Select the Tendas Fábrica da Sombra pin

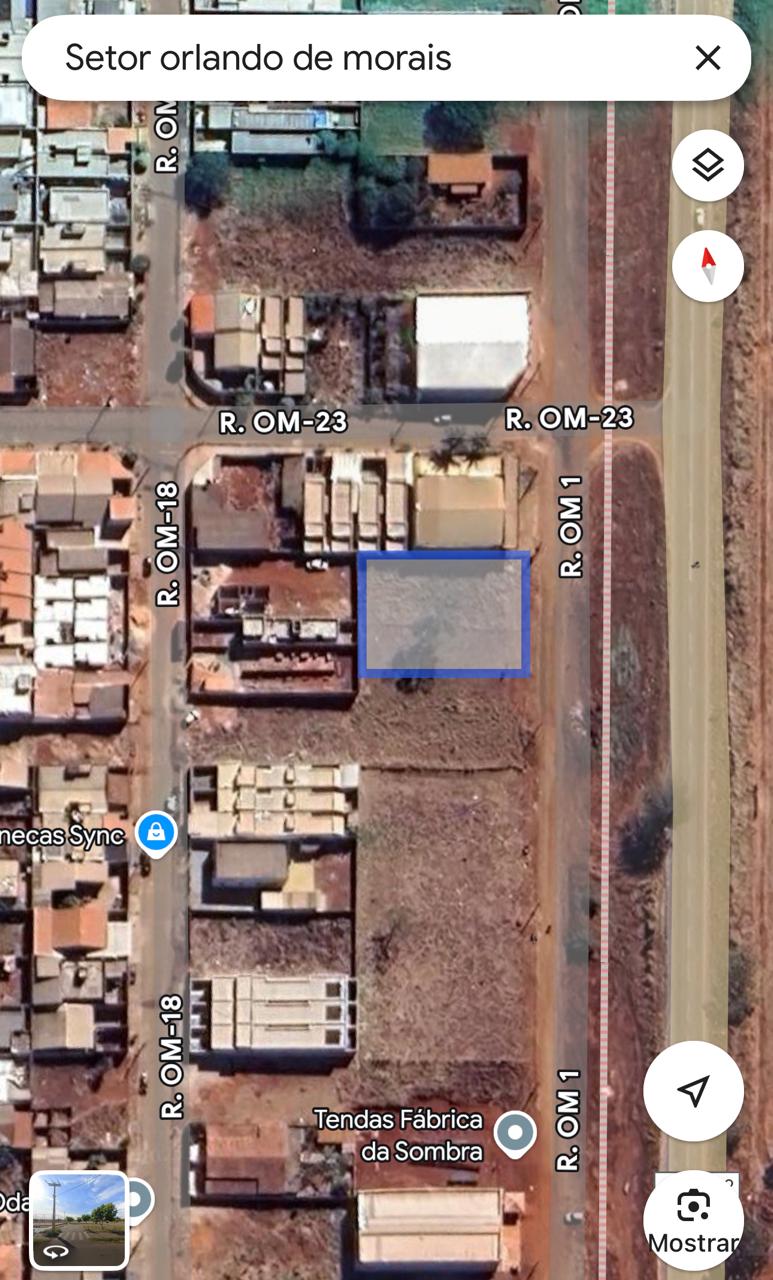click(515, 1134)
